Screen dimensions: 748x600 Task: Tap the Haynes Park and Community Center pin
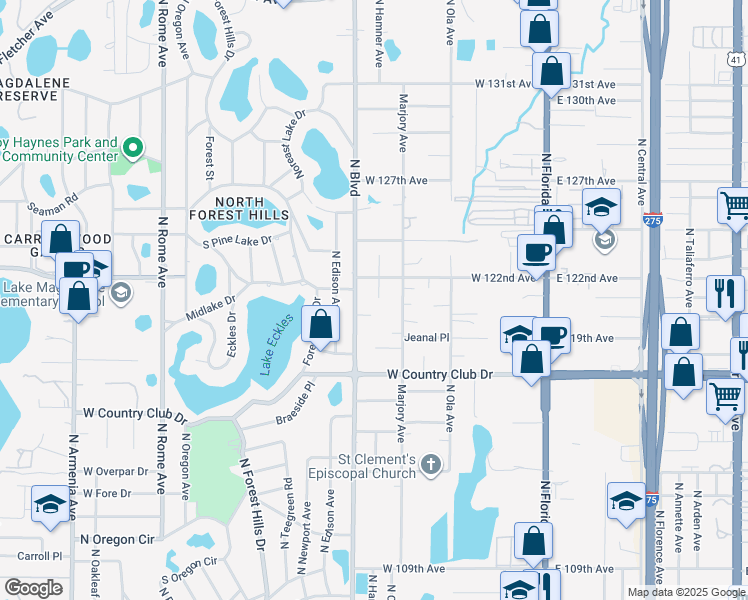133,151
